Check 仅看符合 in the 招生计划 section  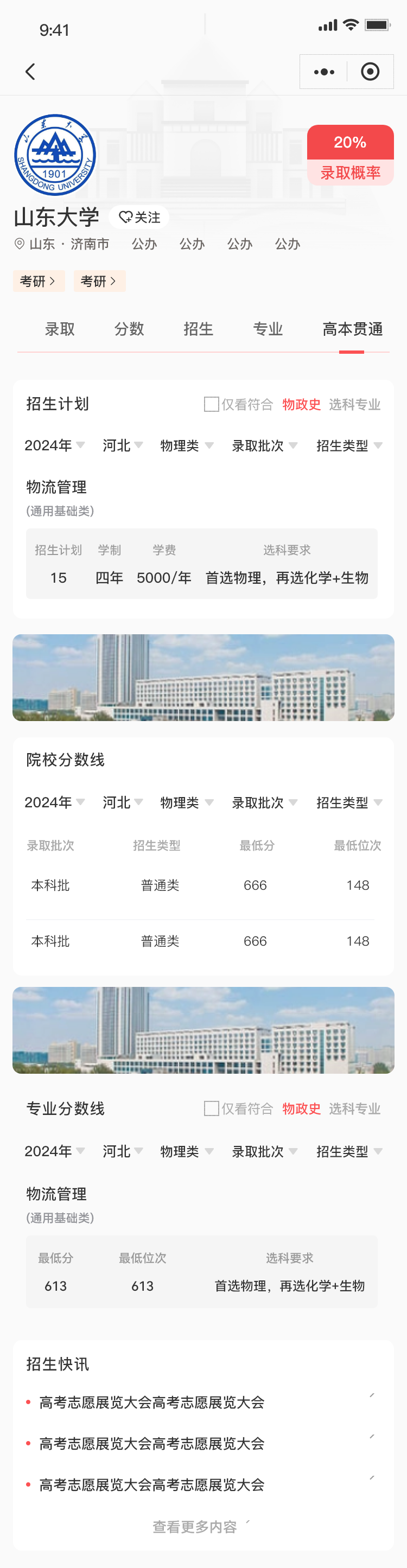212,404
